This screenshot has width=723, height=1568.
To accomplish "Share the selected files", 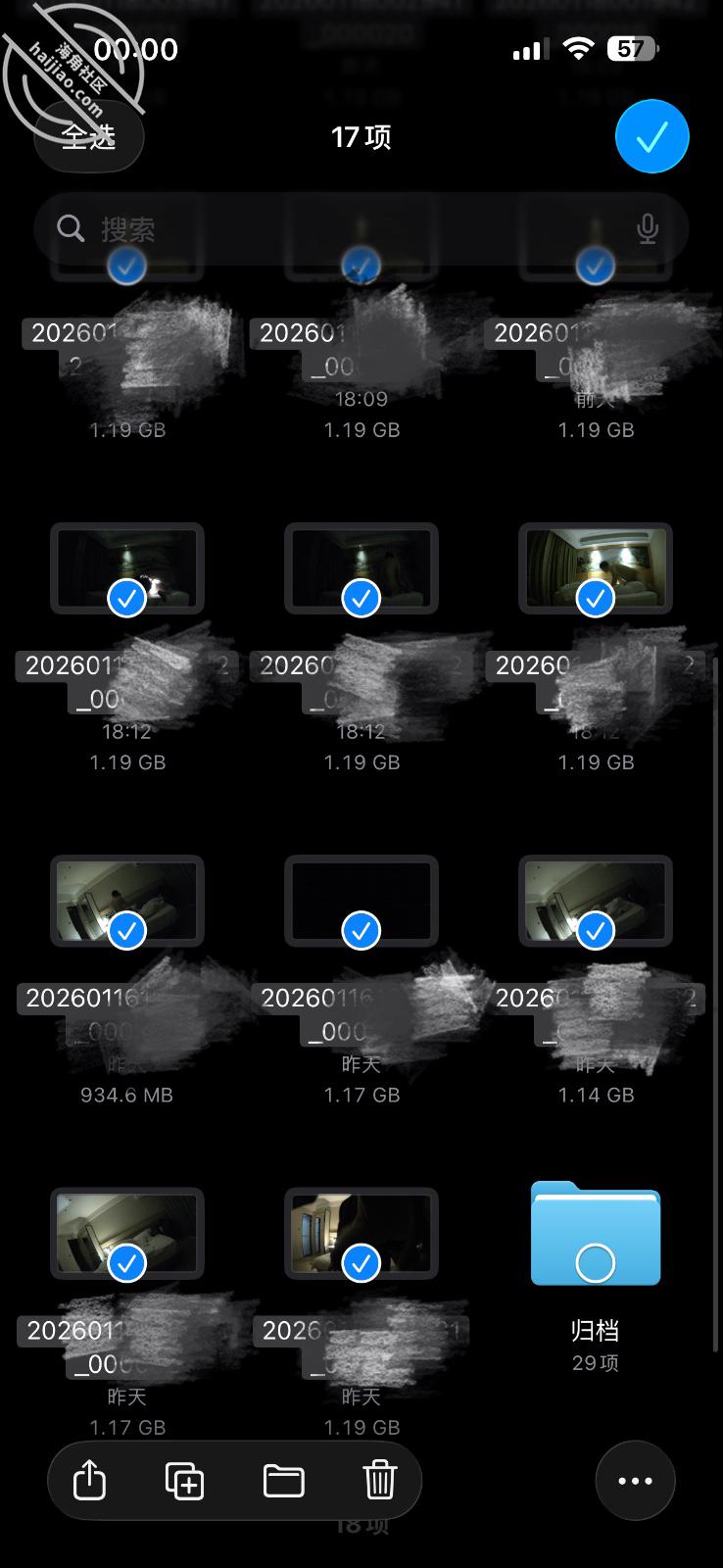I will pyautogui.click(x=90, y=1480).
